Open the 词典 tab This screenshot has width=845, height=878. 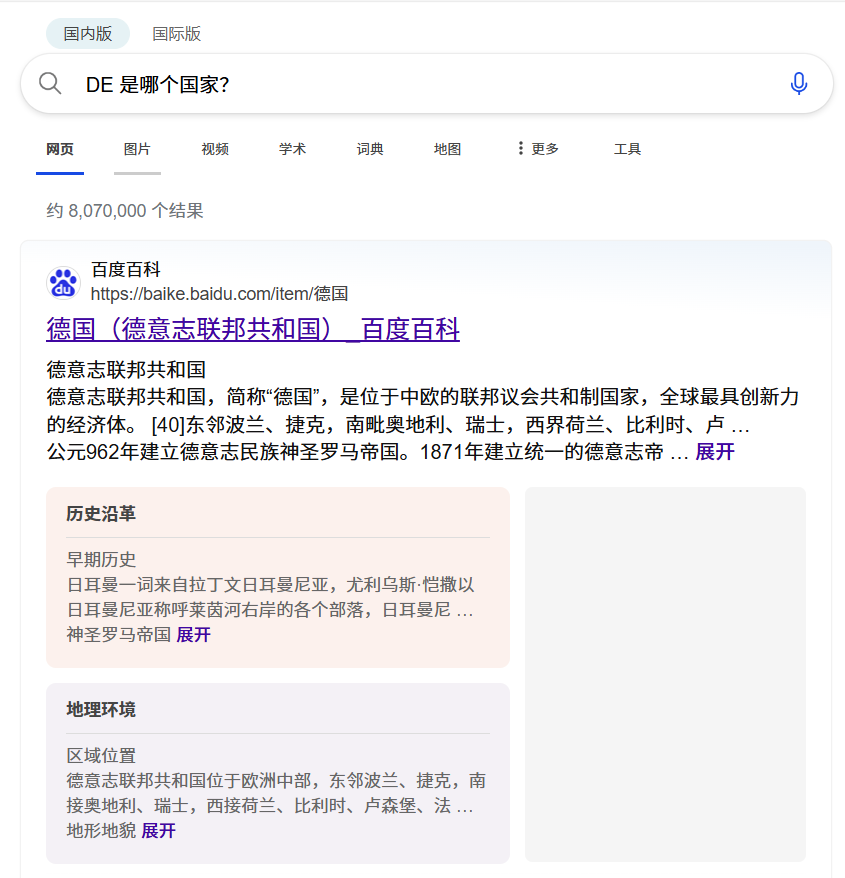click(x=370, y=149)
